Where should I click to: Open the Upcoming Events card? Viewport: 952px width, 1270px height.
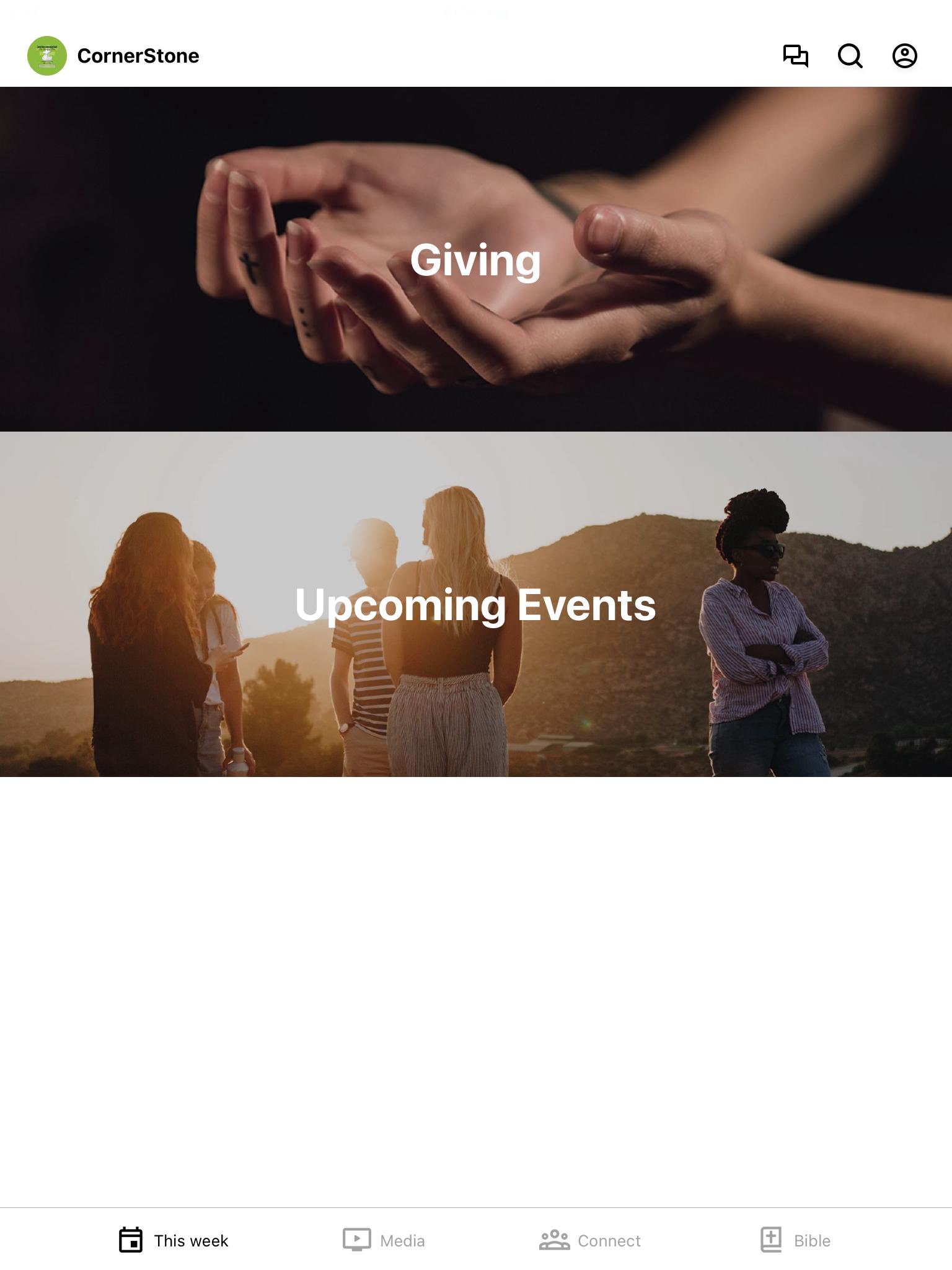coord(476,605)
